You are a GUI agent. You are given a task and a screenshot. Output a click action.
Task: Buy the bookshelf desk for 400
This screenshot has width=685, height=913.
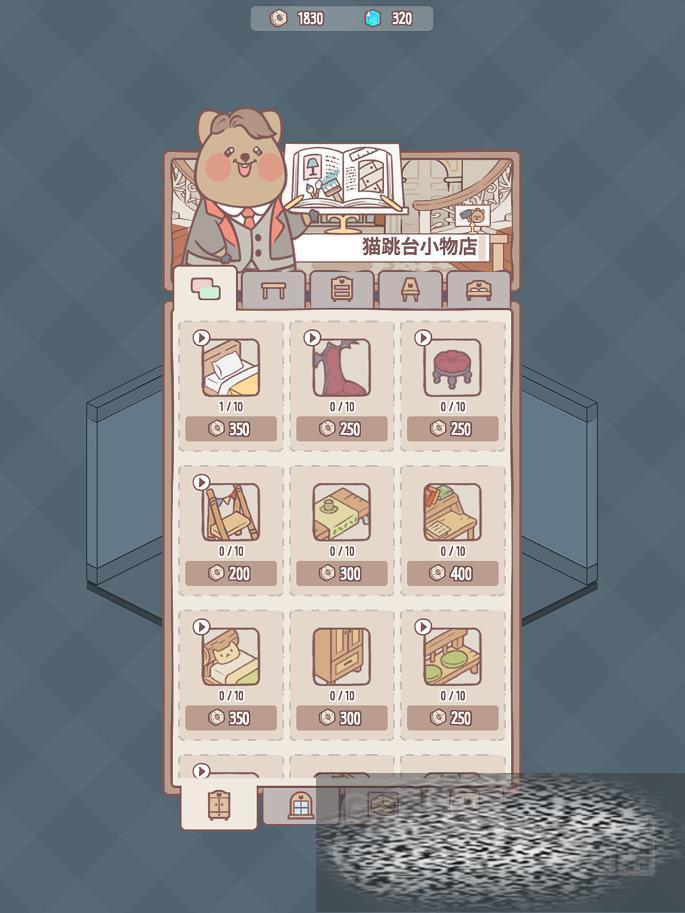point(453,573)
